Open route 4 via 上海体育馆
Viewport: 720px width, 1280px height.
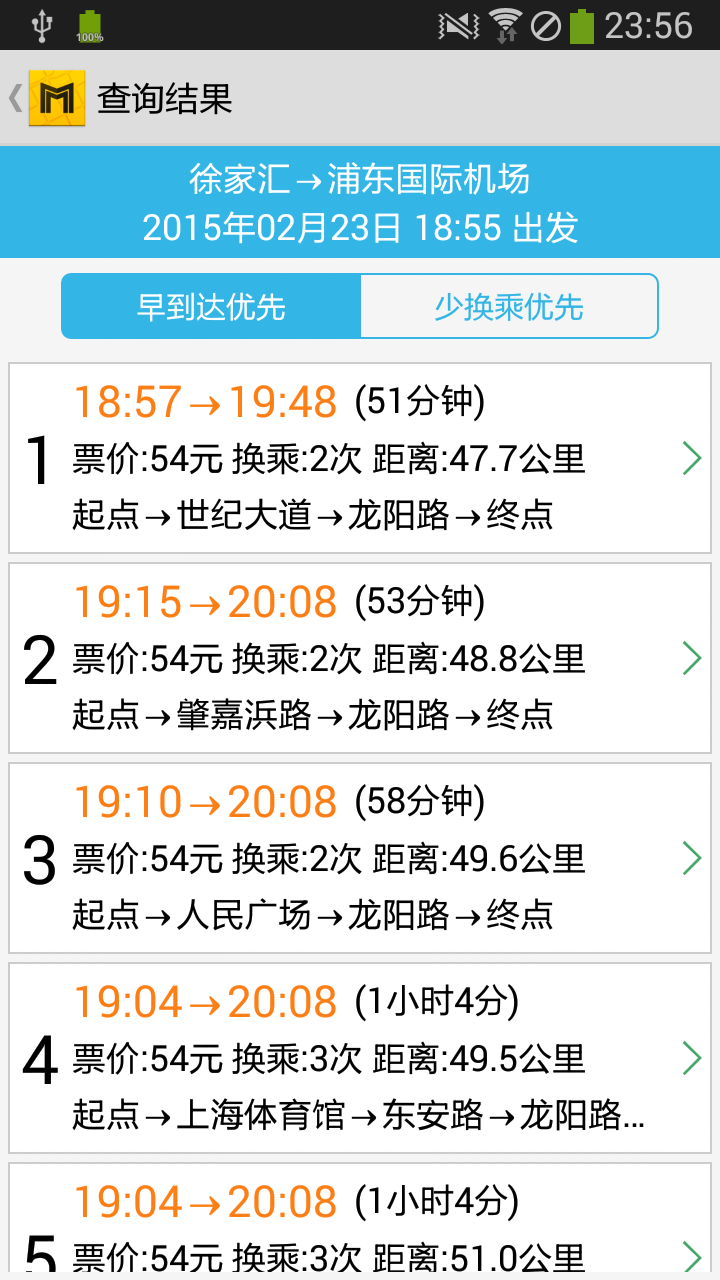tap(360, 1058)
